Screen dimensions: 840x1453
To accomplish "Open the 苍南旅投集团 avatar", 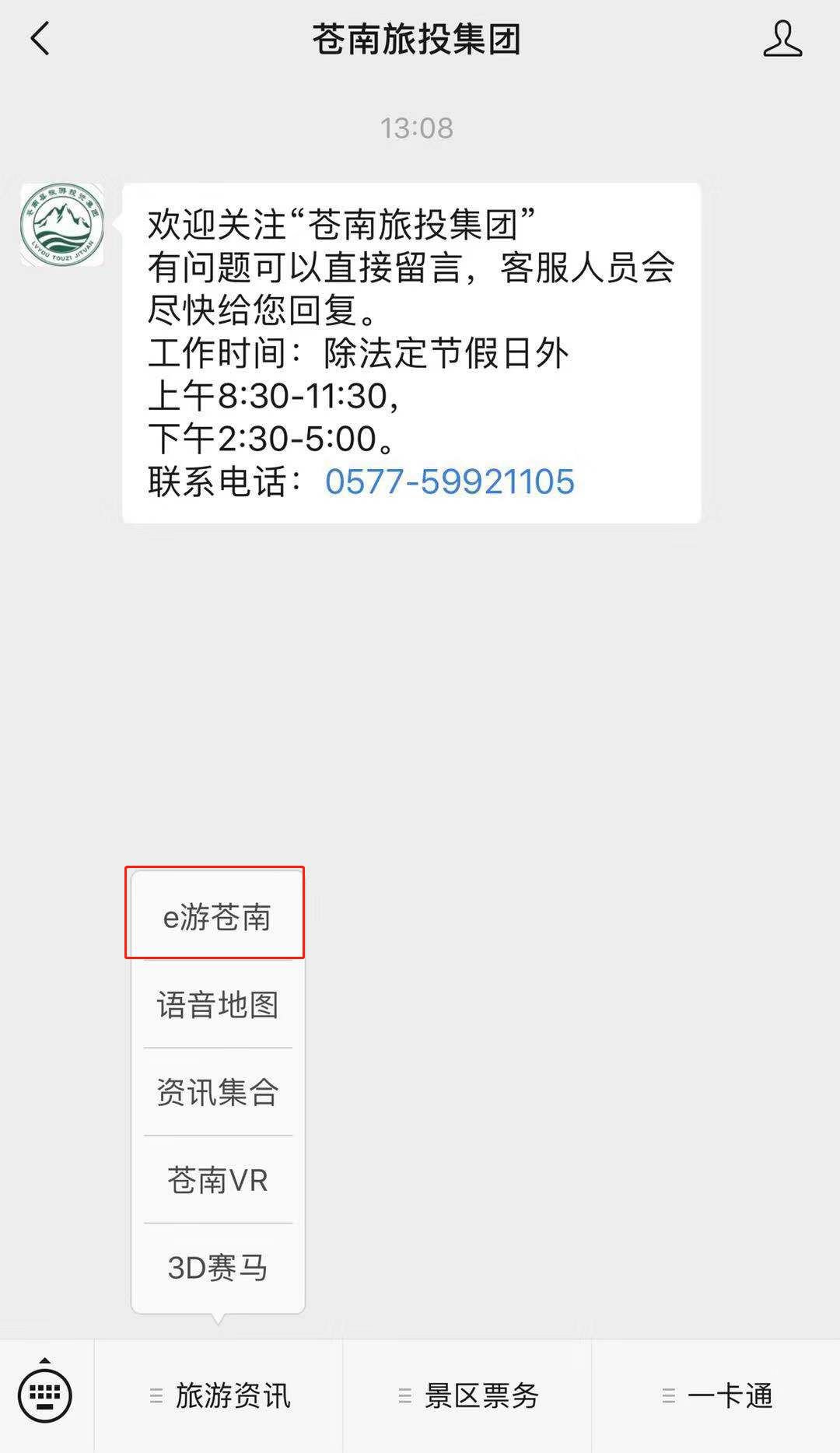I will pos(62,225).
